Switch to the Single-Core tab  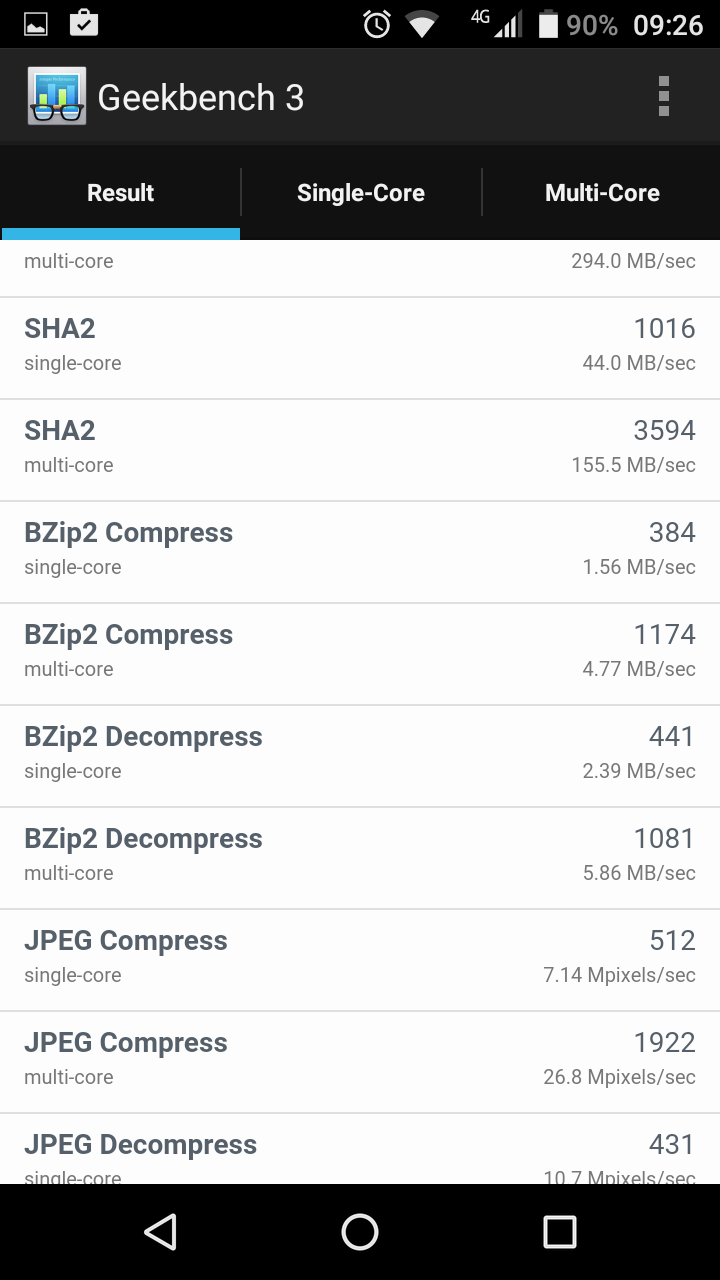pos(360,193)
